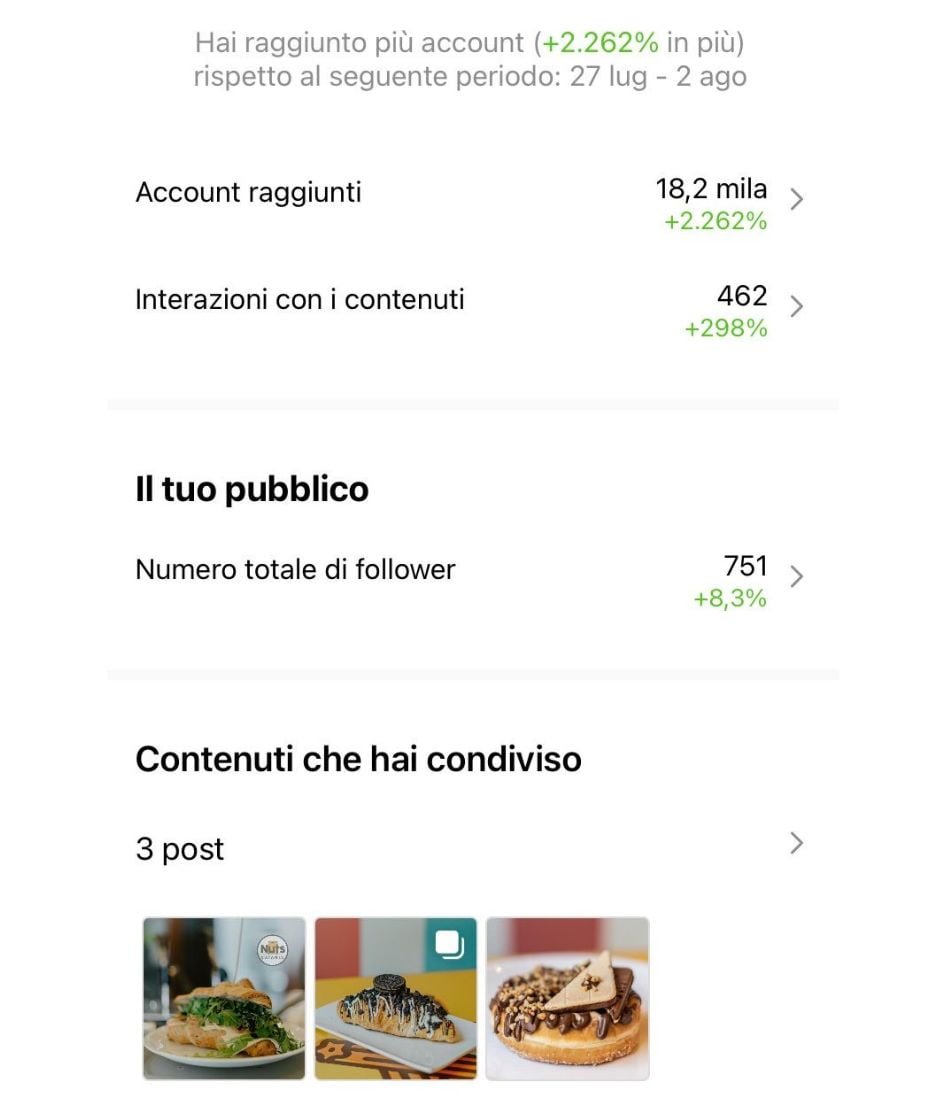Click the Account raggiunti row label
The image size is (946, 1100).
click(249, 192)
